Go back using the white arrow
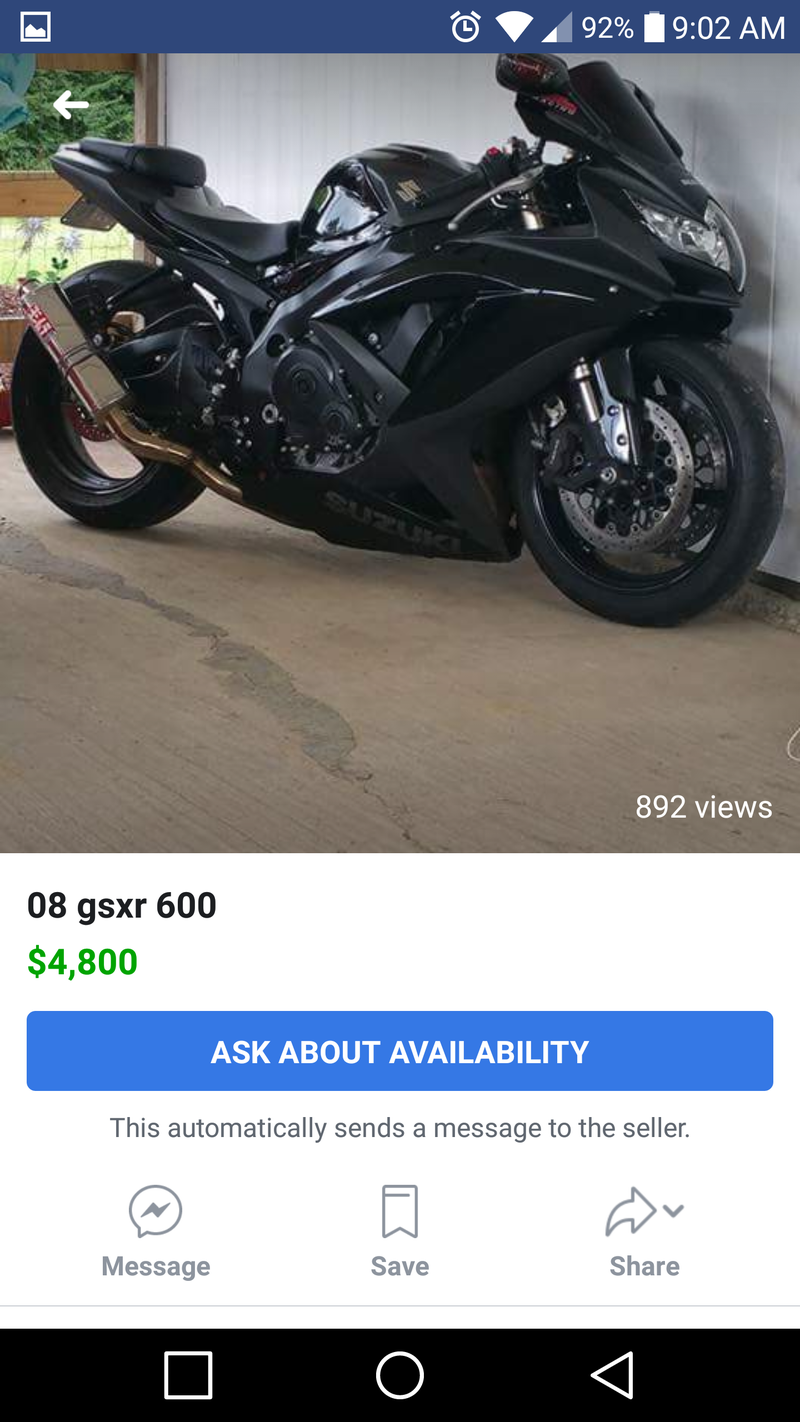 71,104
